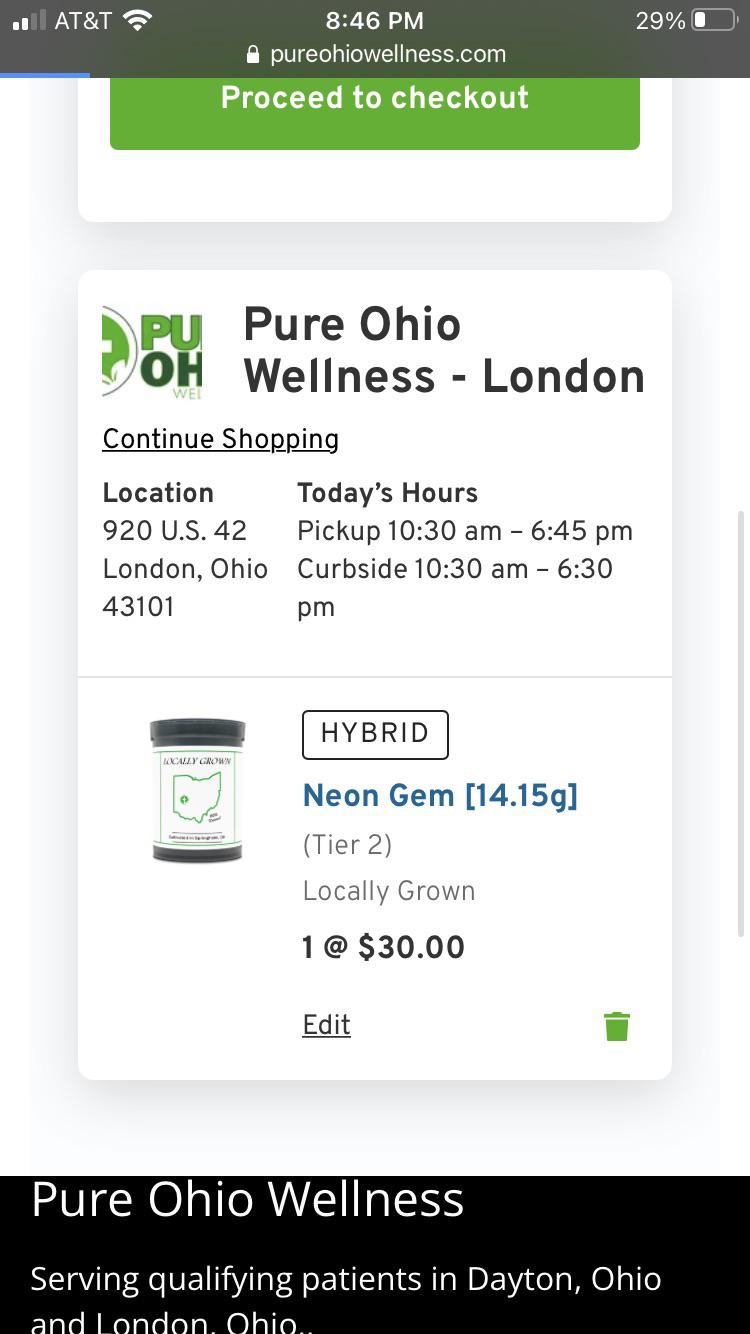
Task: Tap the green trash can to remove item
Action: [617, 1025]
